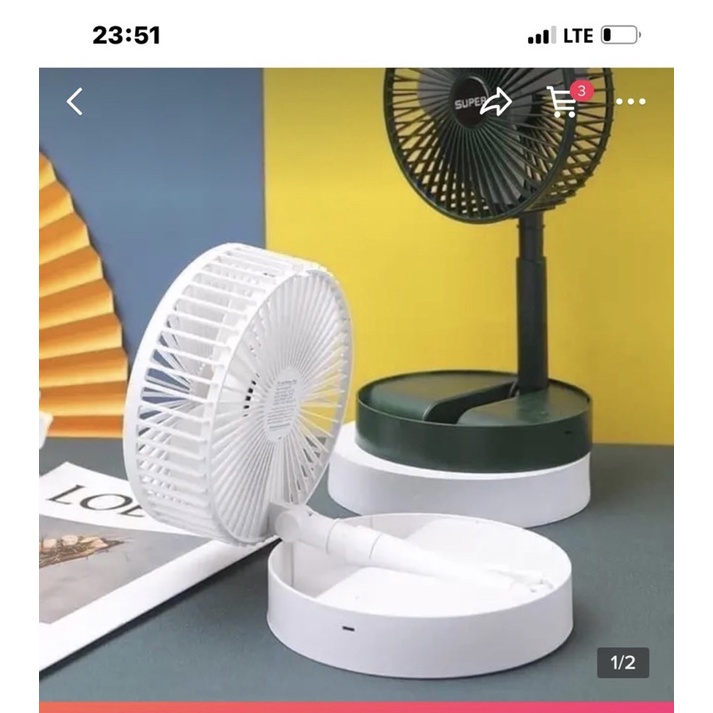Share this fan product

pos(496,101)
